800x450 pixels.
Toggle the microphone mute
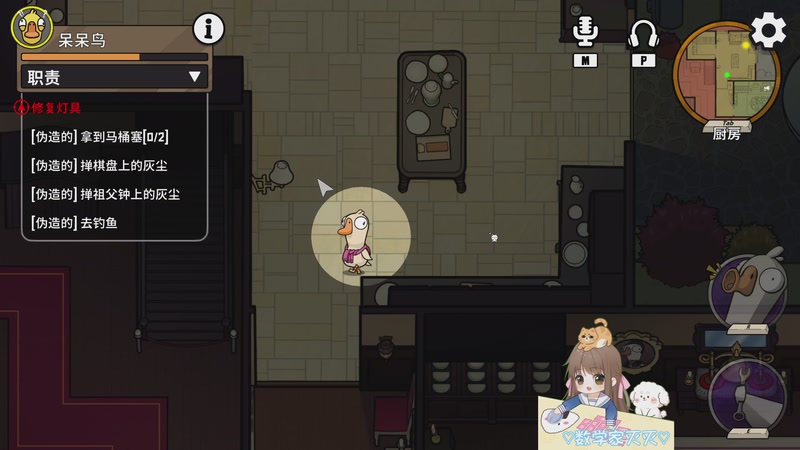(x=585, y=32)
